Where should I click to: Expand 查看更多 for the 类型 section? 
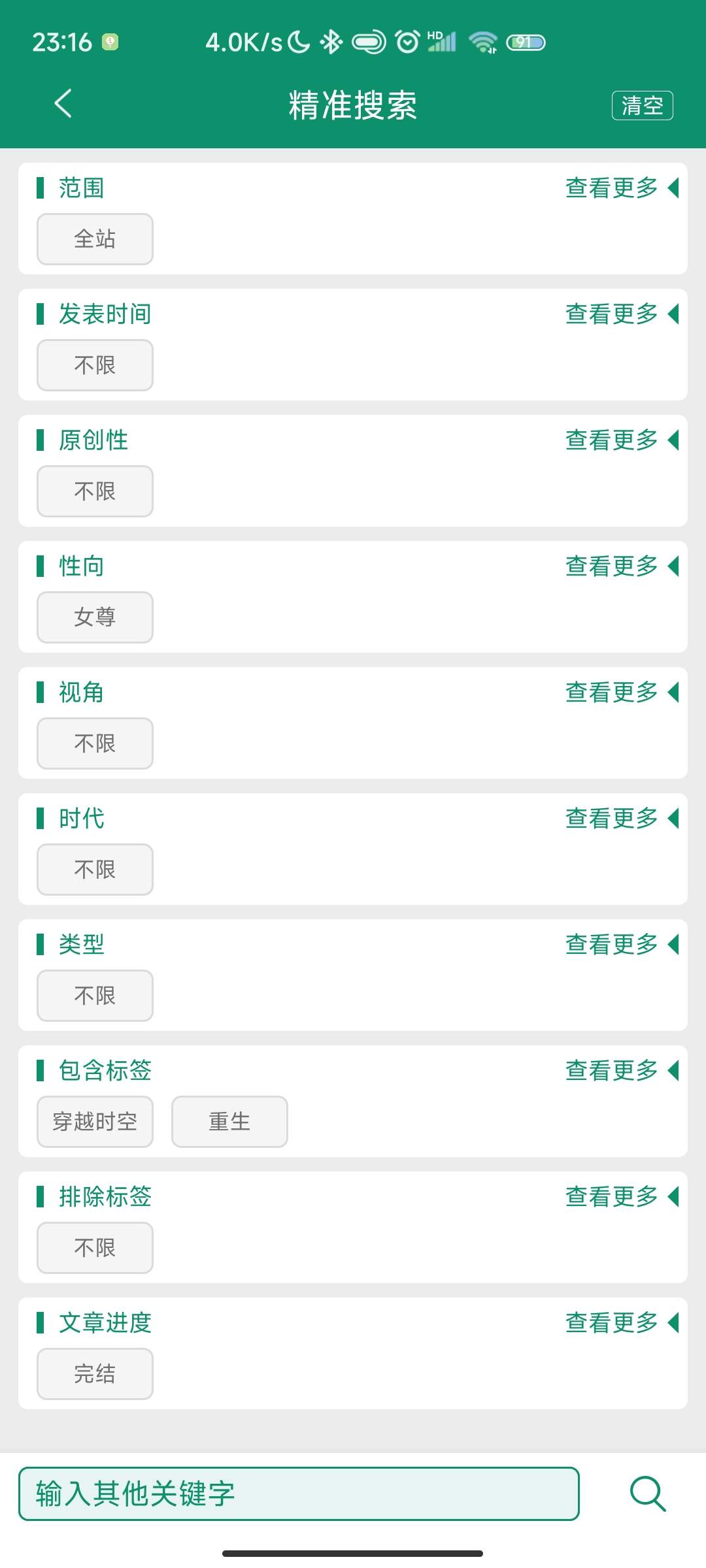[x=622, y=945]
